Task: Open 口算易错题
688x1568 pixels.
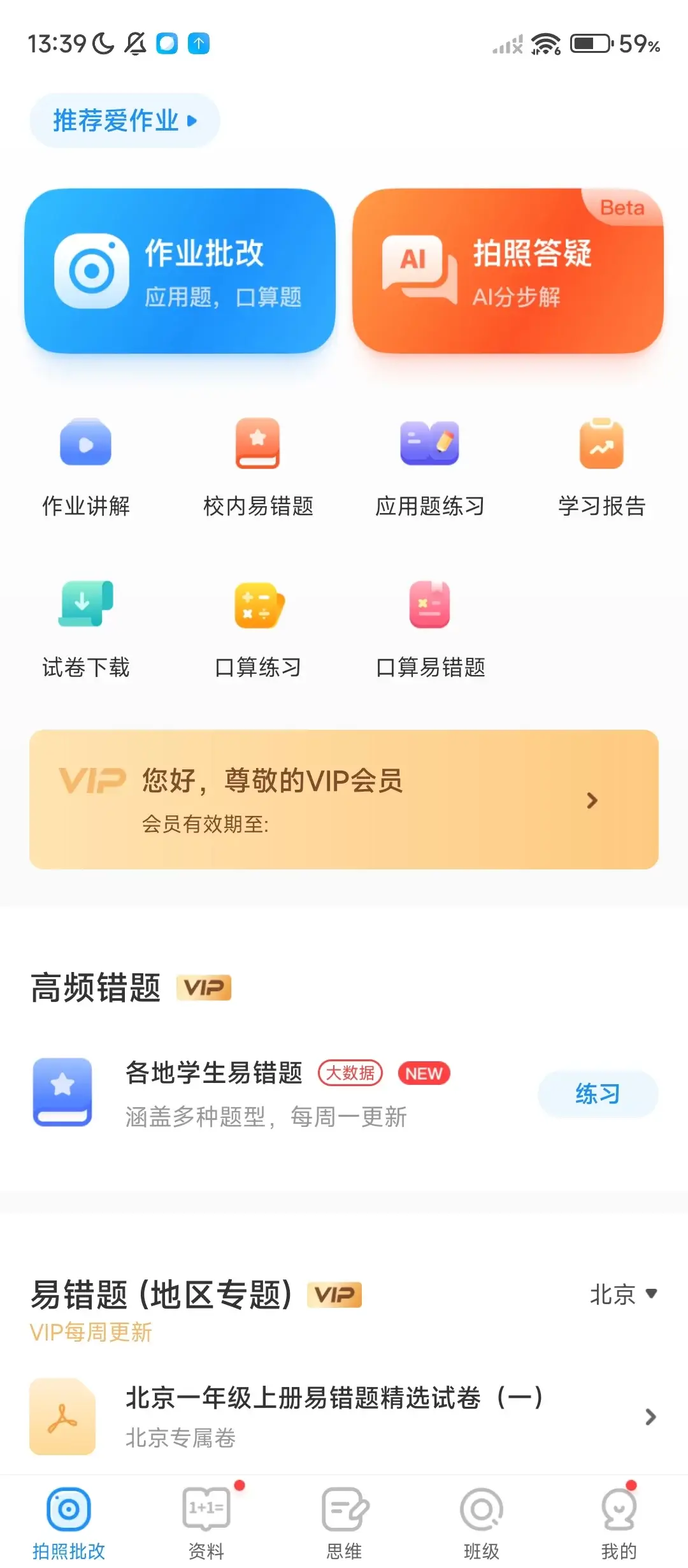Action: (430, 629)
